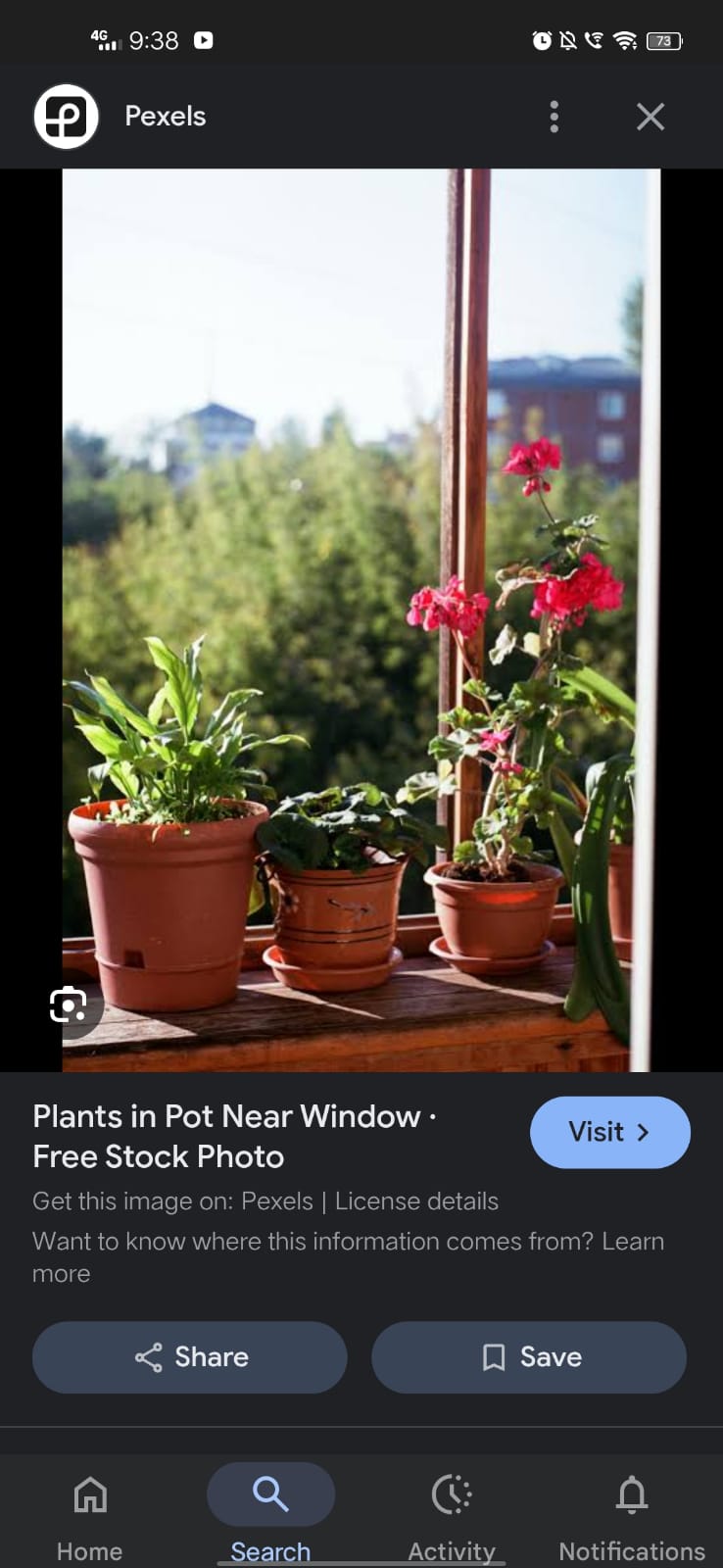723x1568 pixels.
Task: Go to the Home tab
Action: coord(90,1514)
